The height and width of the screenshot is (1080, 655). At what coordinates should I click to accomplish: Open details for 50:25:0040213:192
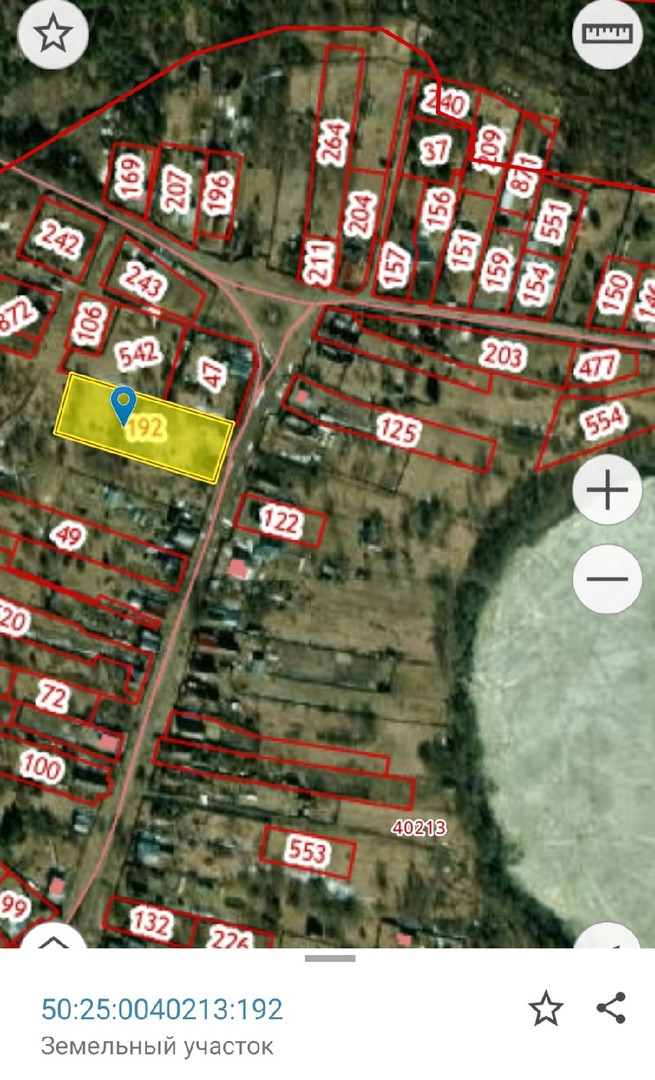click(162, 1009)
